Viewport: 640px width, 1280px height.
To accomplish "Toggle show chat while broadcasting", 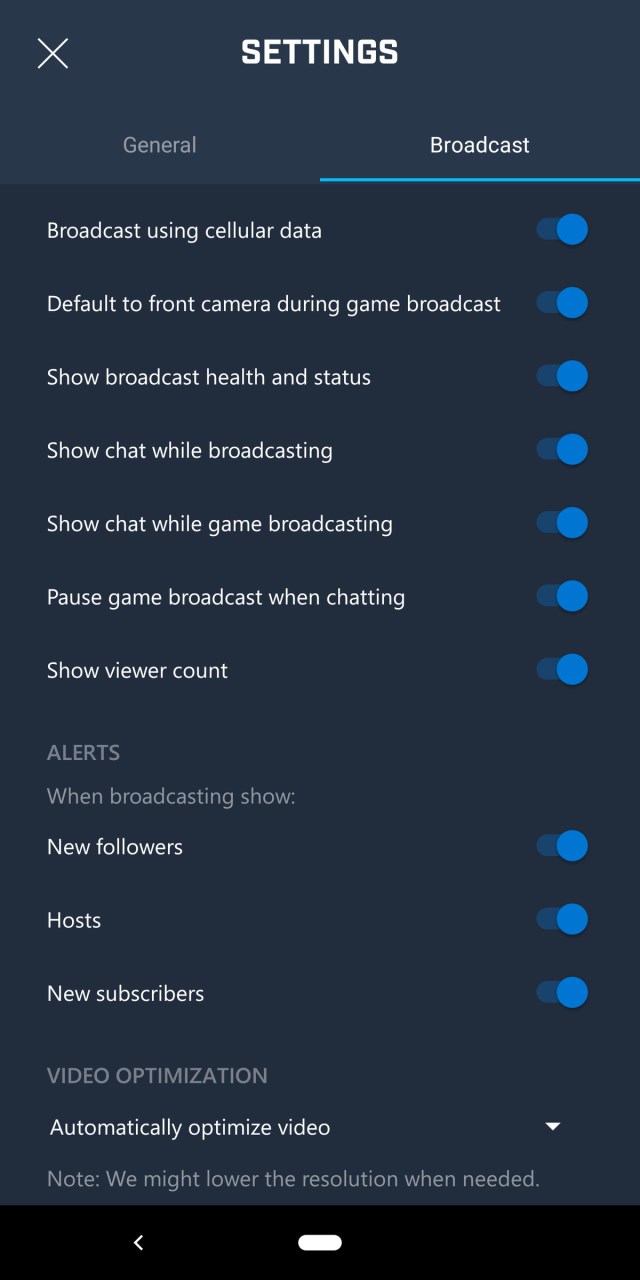I will 562,450.
